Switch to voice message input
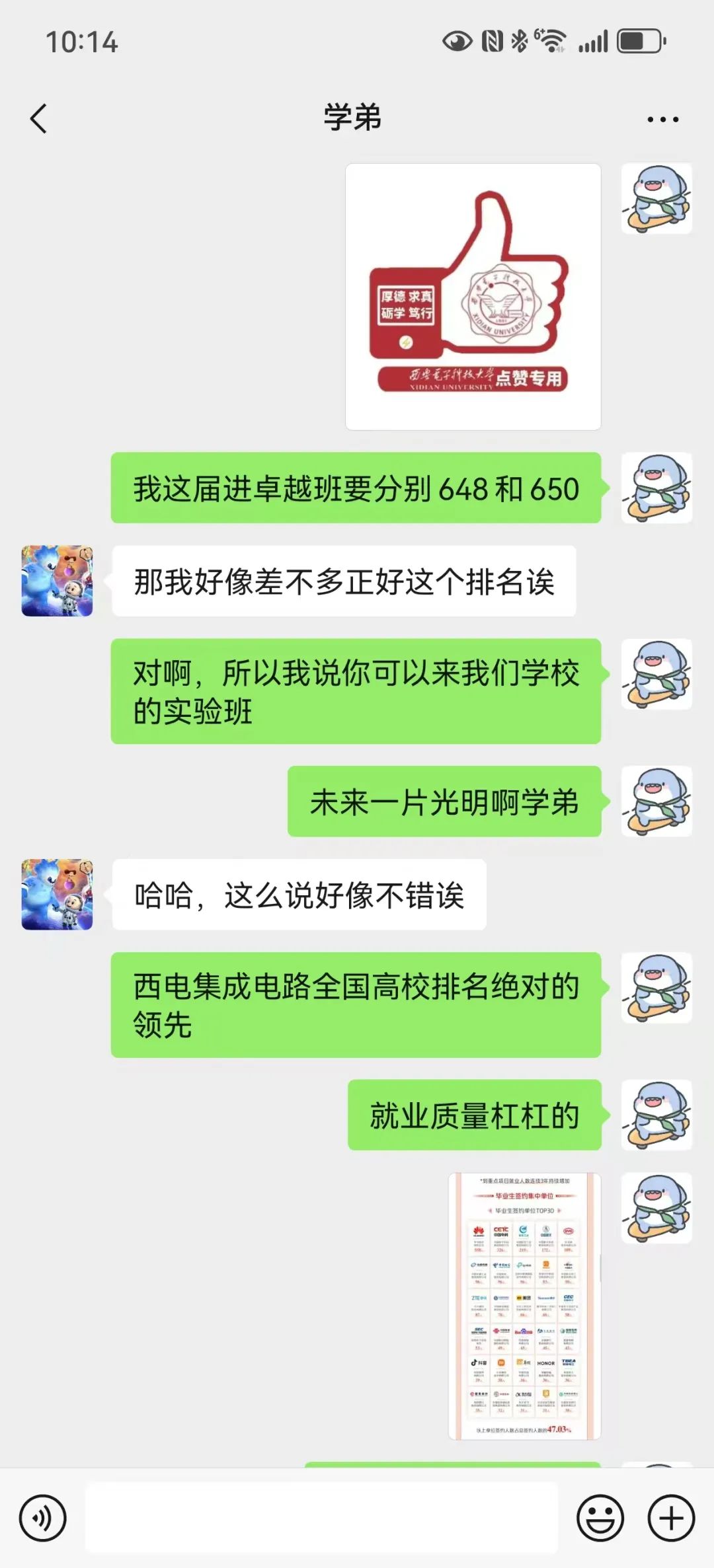714x1568 pixels. pyautogui.click(x=43, y=1518)
